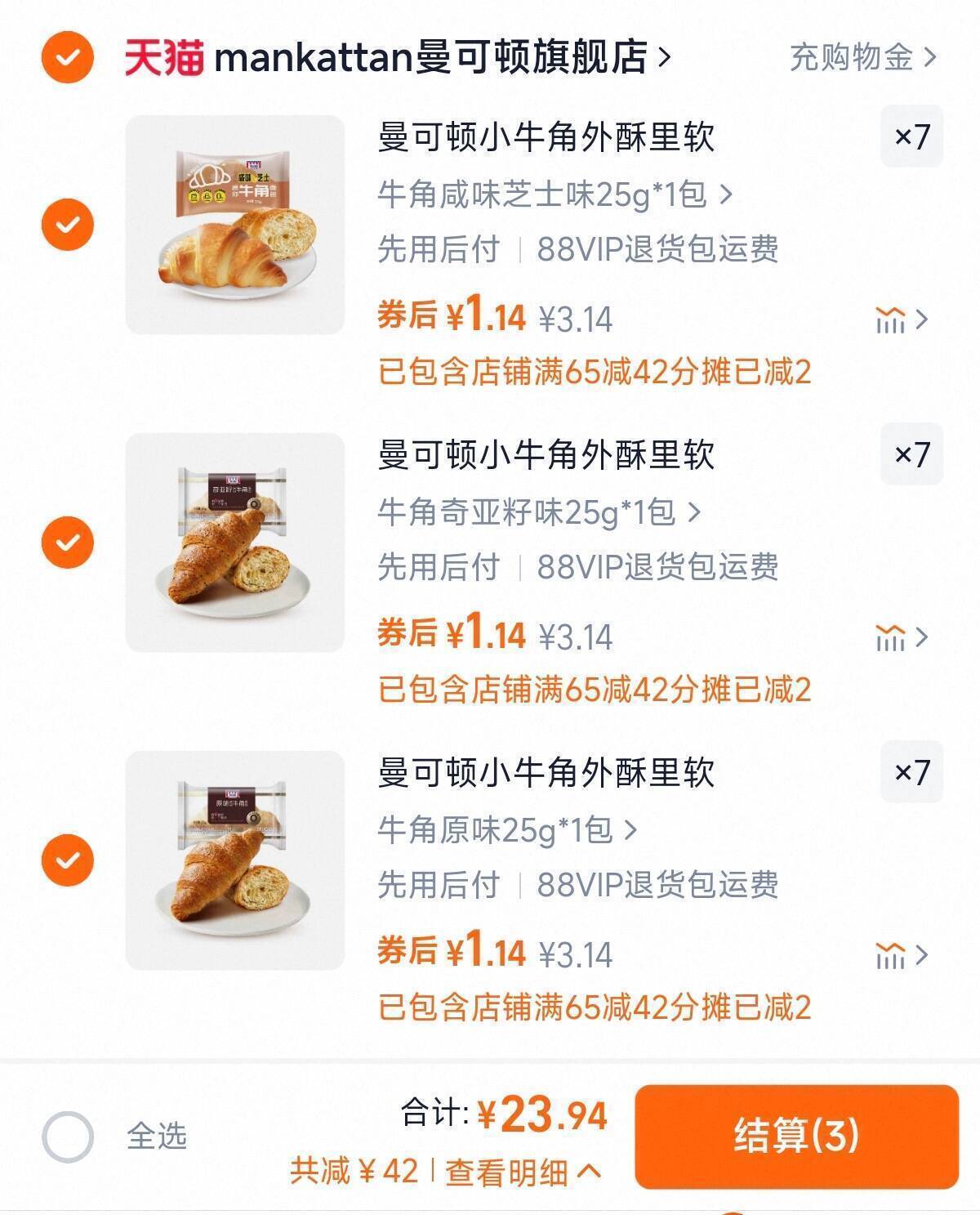Deselect the 咸味芝士 croissant checkbox
Image resolution: width=980 pixels, height=1215 pixels.
[69, 223]
